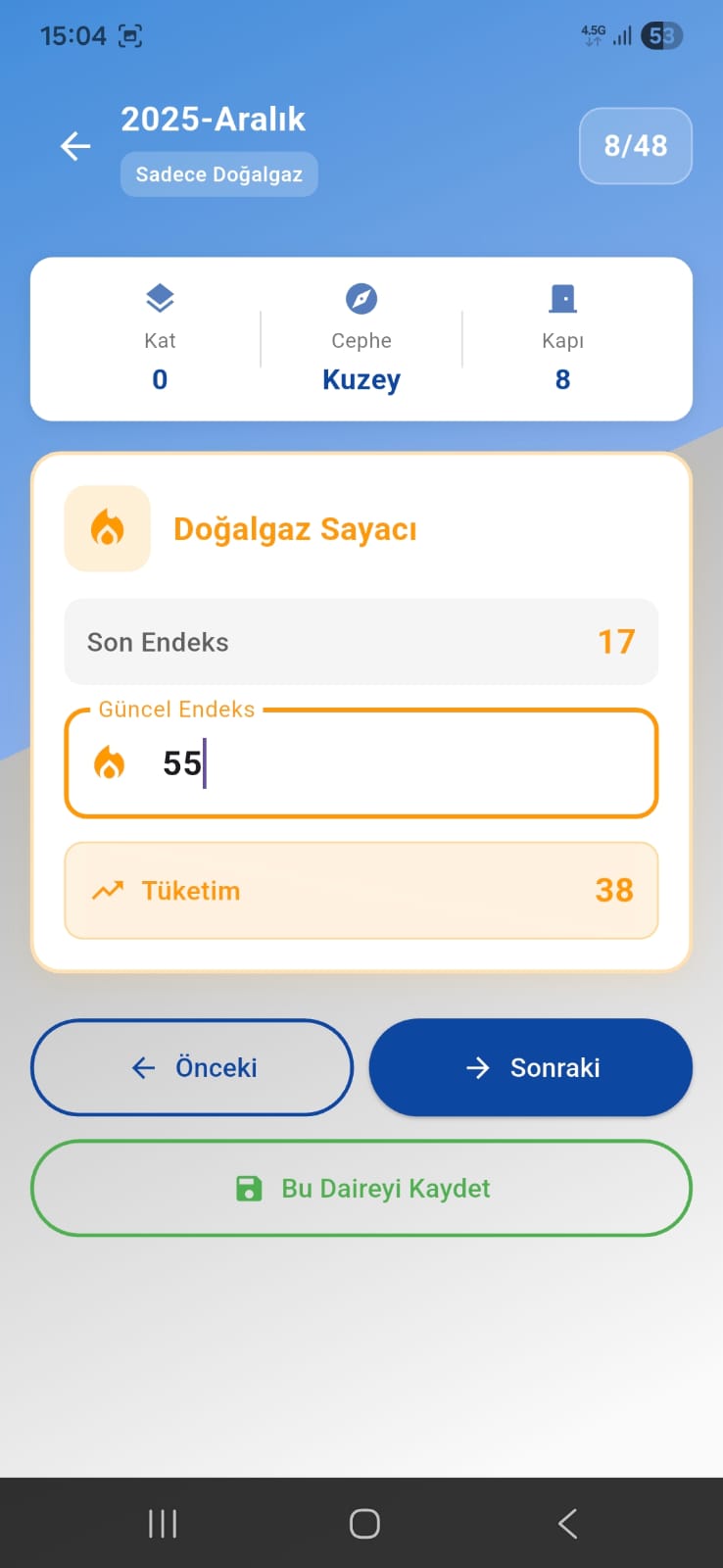Viewport: 723px width, 1568px height.
Task: Click the layers icon above Kat
Action: point(160,299)
